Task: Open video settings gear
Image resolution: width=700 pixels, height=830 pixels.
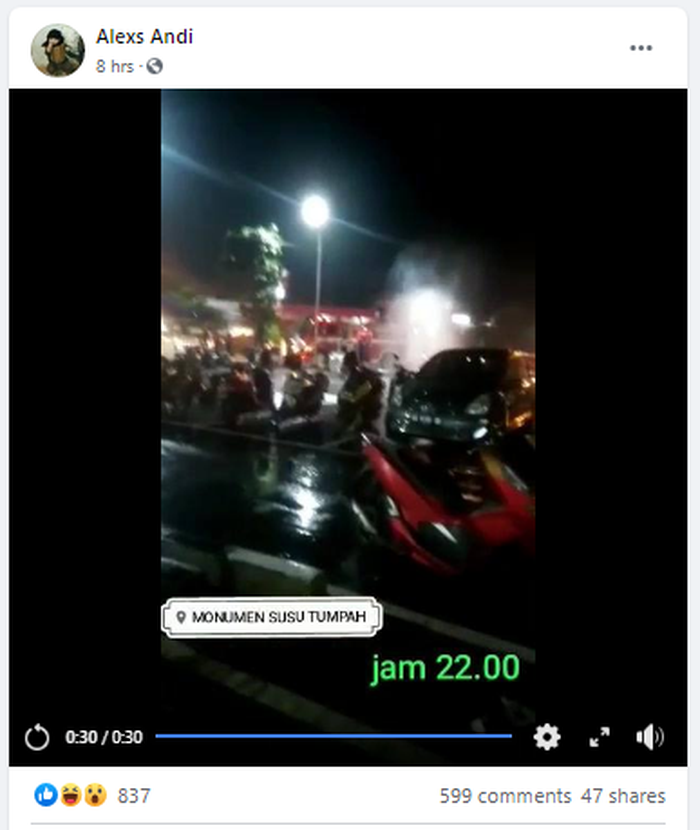Action: coord(547,738)
